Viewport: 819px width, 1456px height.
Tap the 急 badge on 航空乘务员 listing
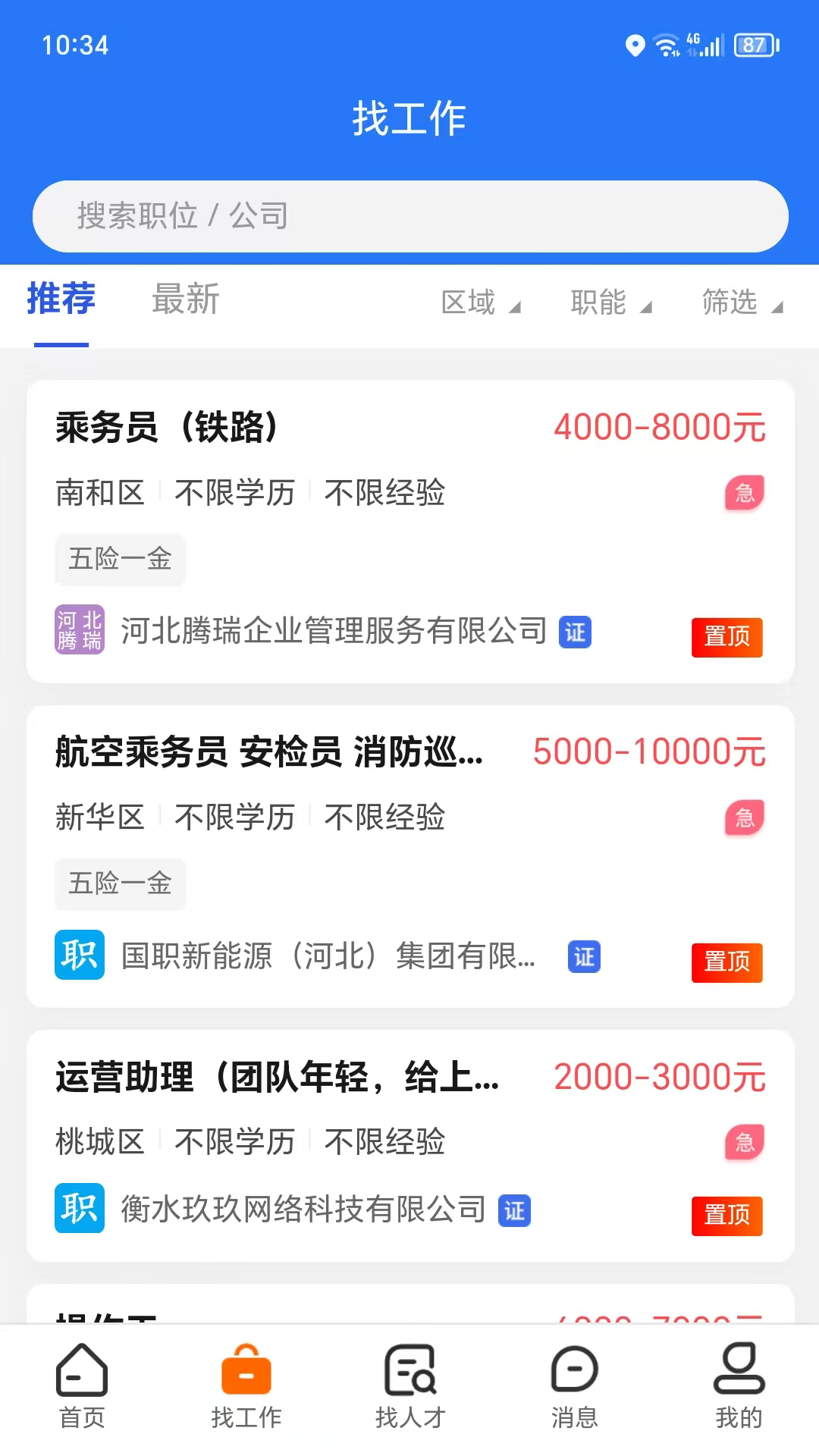click(744, 817)
